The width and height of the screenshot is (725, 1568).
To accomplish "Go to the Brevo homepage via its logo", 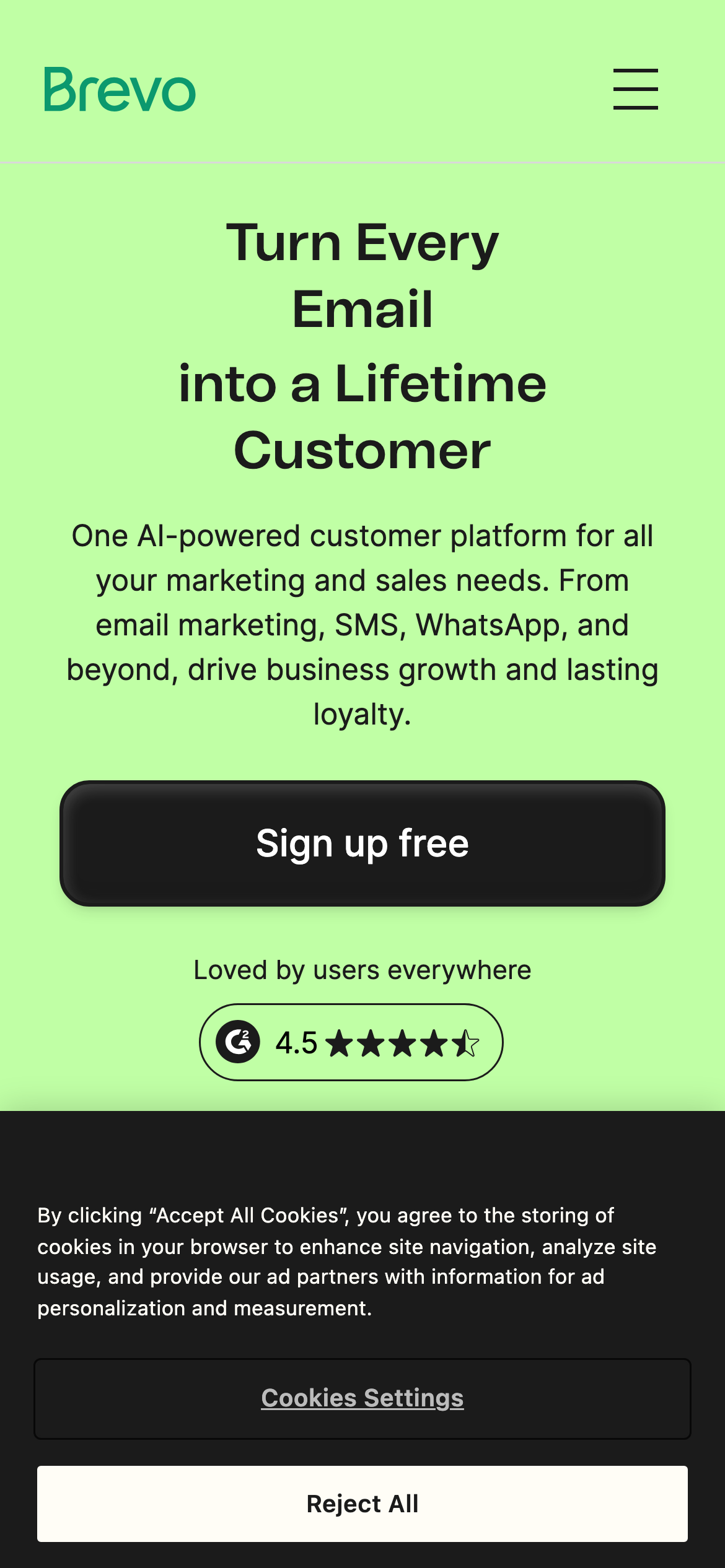I will click(x=120, y=90).
